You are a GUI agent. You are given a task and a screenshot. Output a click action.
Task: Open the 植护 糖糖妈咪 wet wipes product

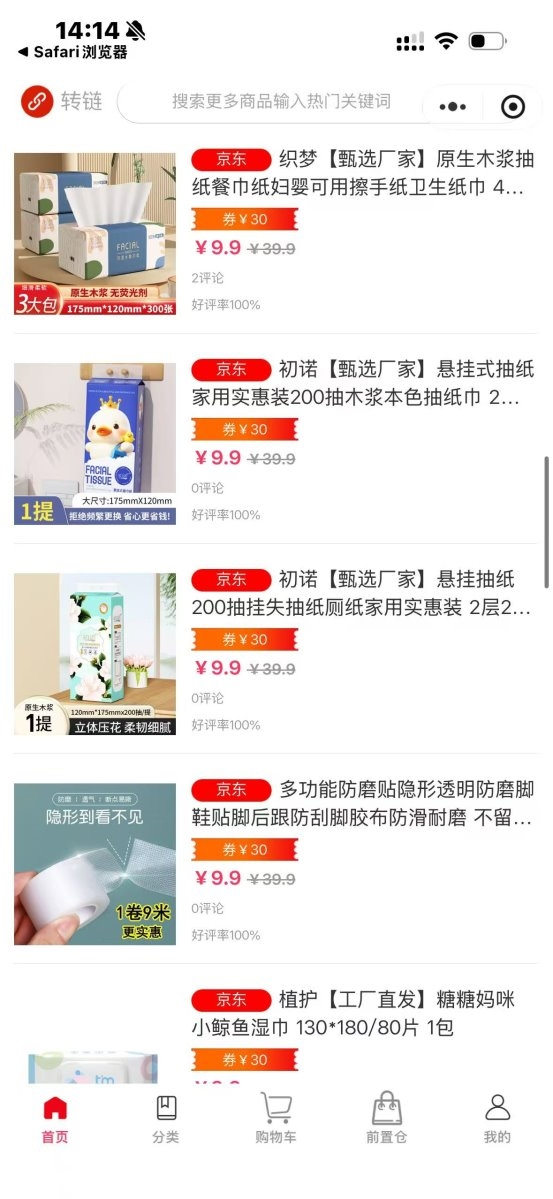(x=362, y=1013)
